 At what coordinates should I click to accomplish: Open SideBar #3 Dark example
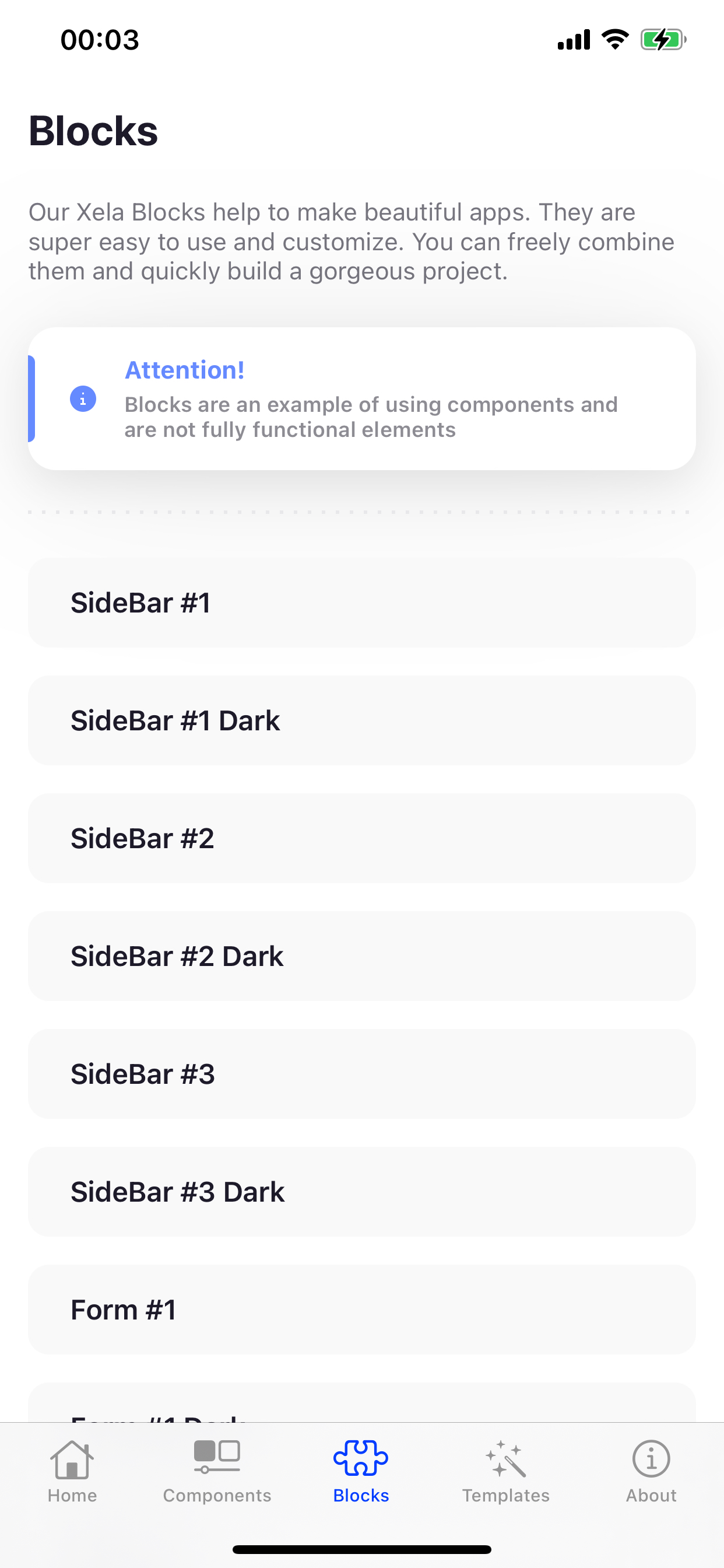(361, 1191)
